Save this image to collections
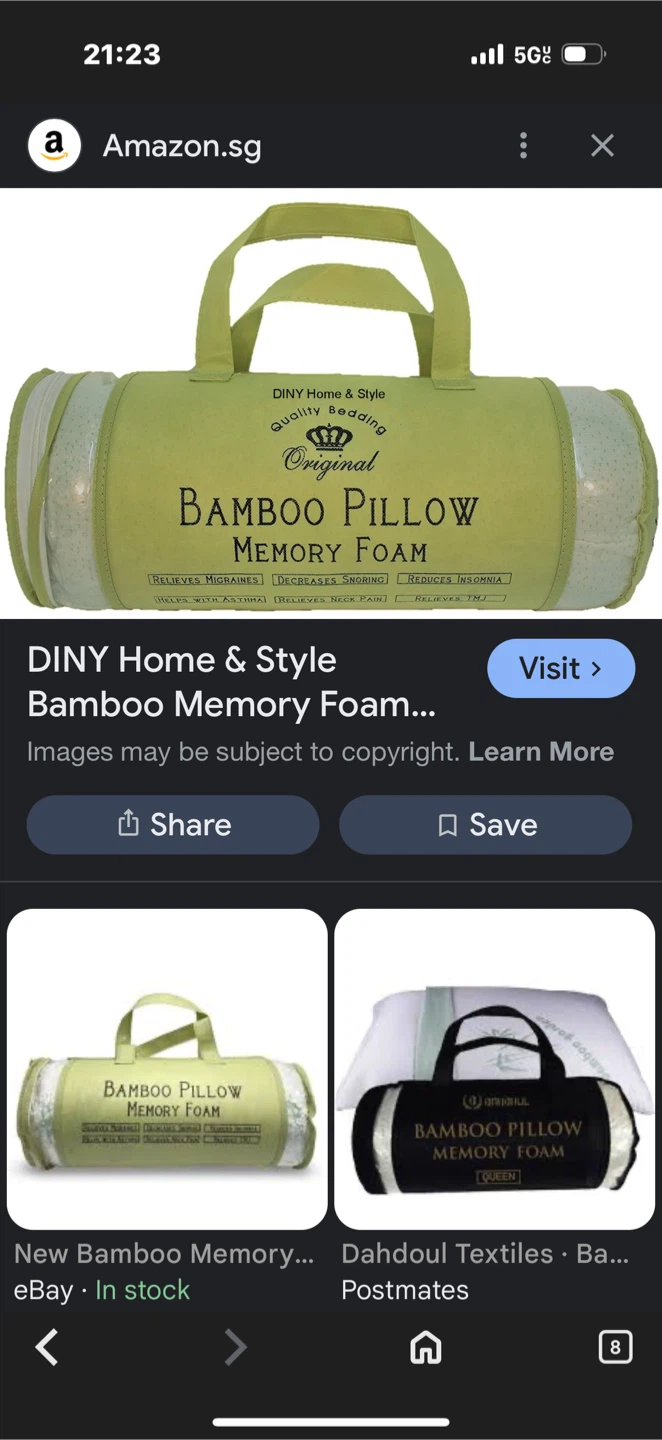The width and height of the screenshot is (662, 1440). click(486, 824)
